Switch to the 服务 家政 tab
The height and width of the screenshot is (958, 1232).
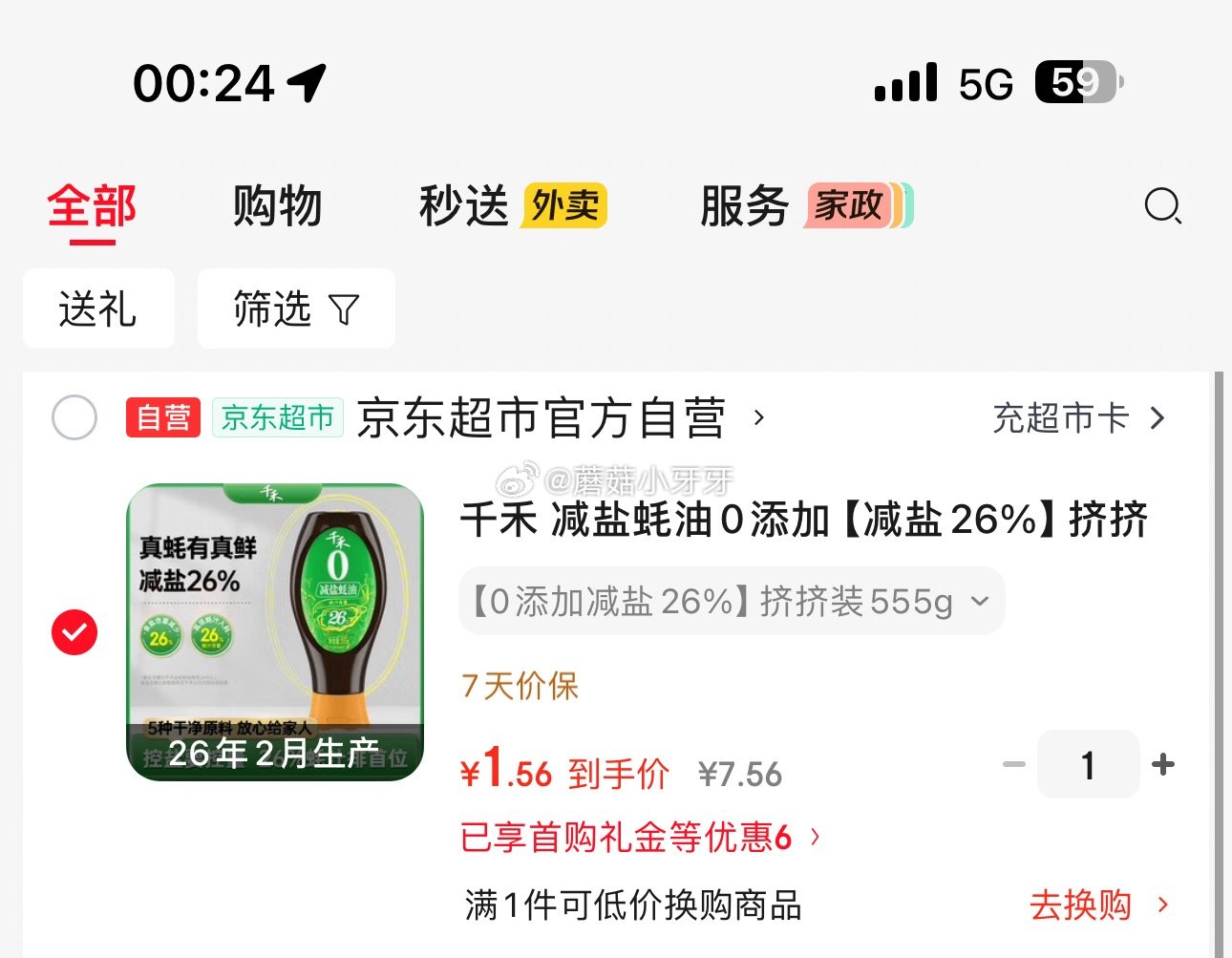coord(805,206)
